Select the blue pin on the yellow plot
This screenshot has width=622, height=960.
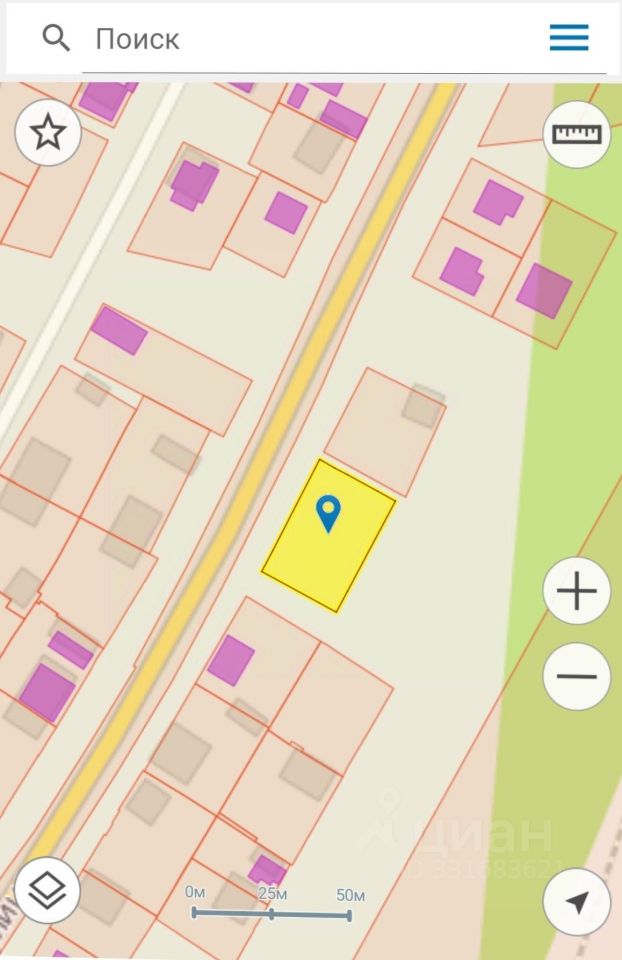(x=328, y=514)
